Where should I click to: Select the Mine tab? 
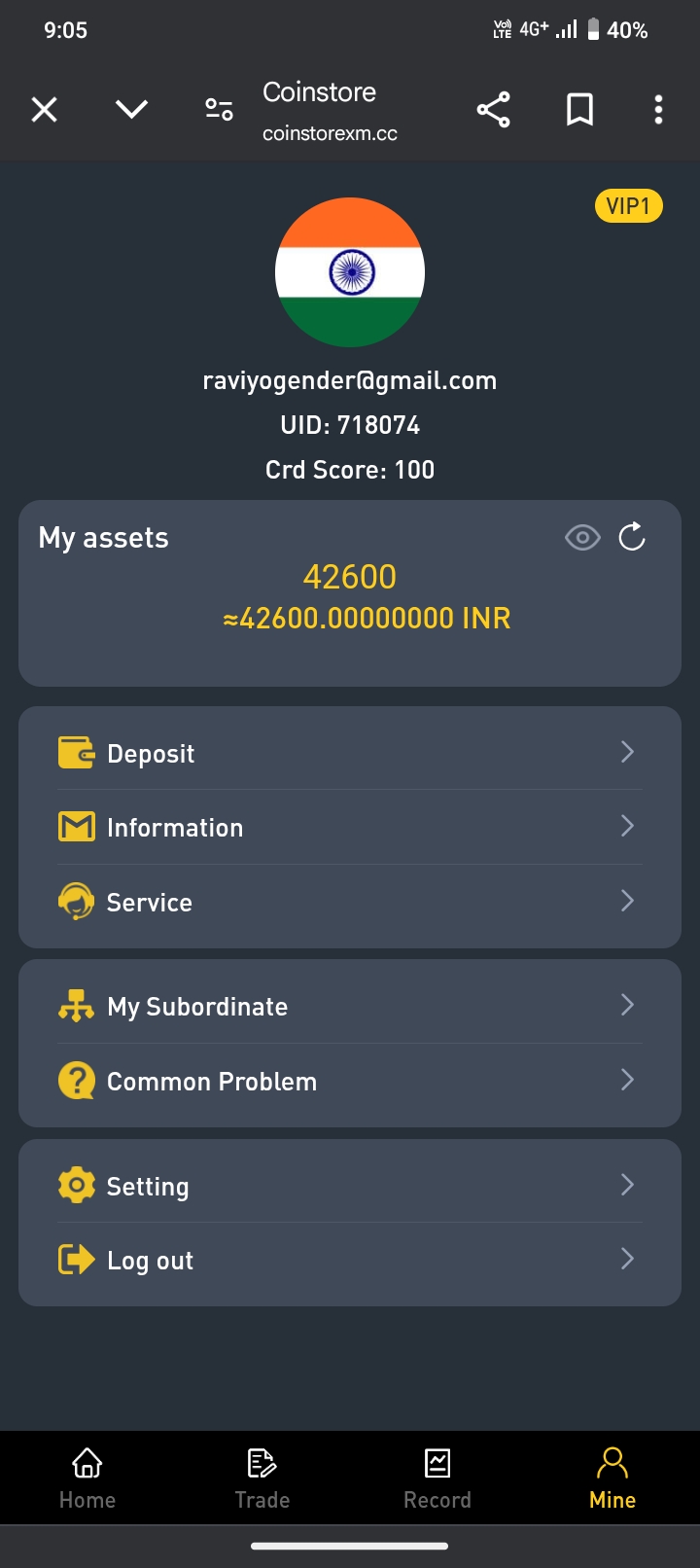612,1478
